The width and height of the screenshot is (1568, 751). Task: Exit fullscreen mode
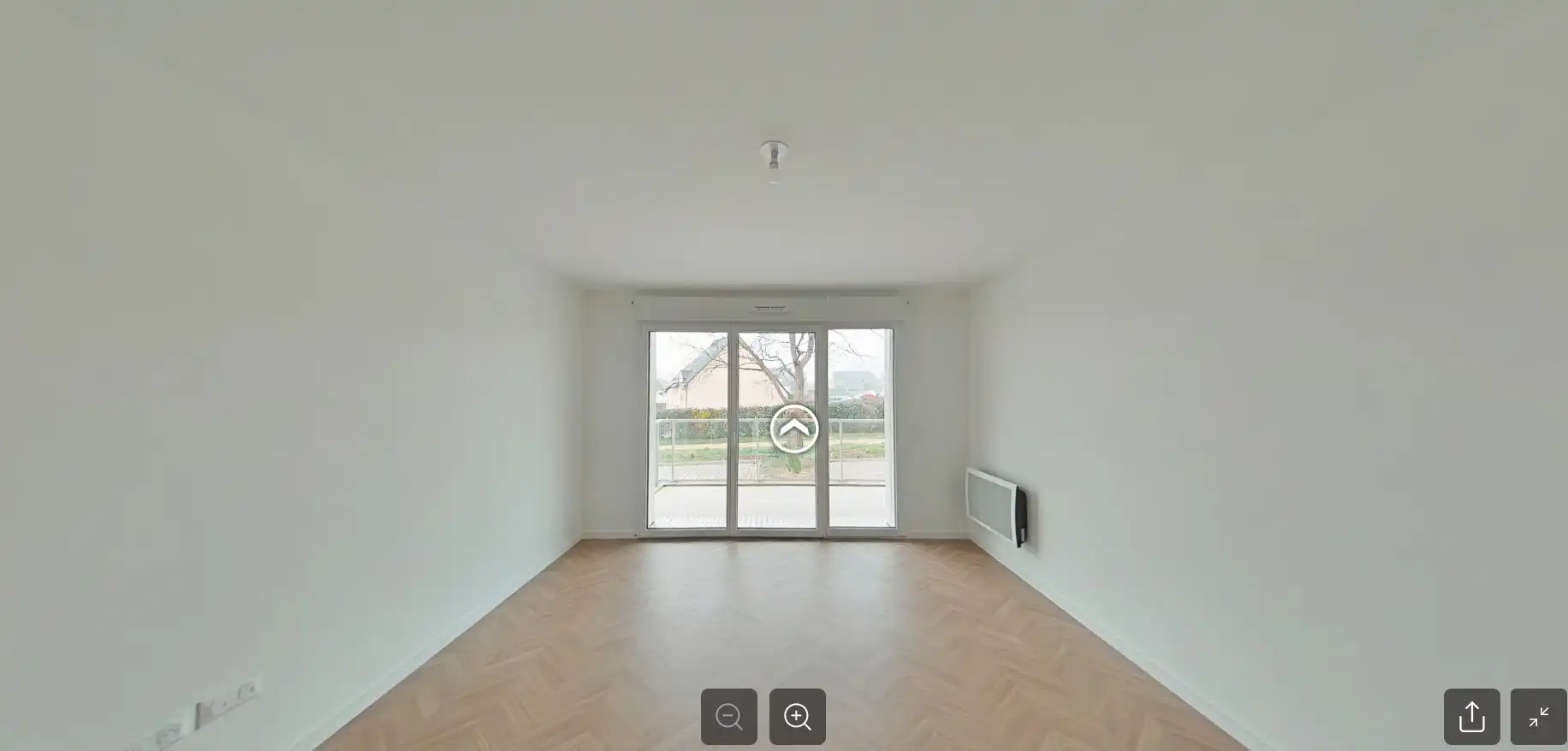click(1538, 716)
